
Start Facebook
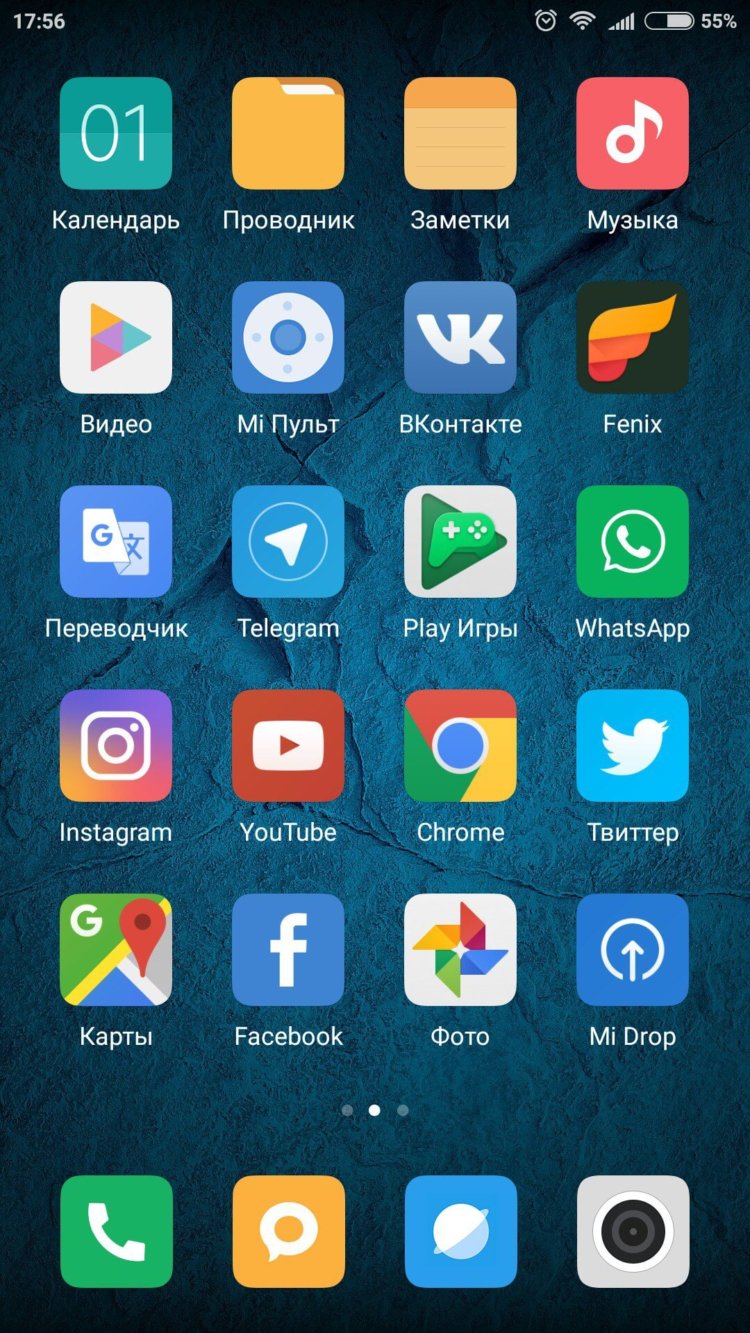(288, 950)
